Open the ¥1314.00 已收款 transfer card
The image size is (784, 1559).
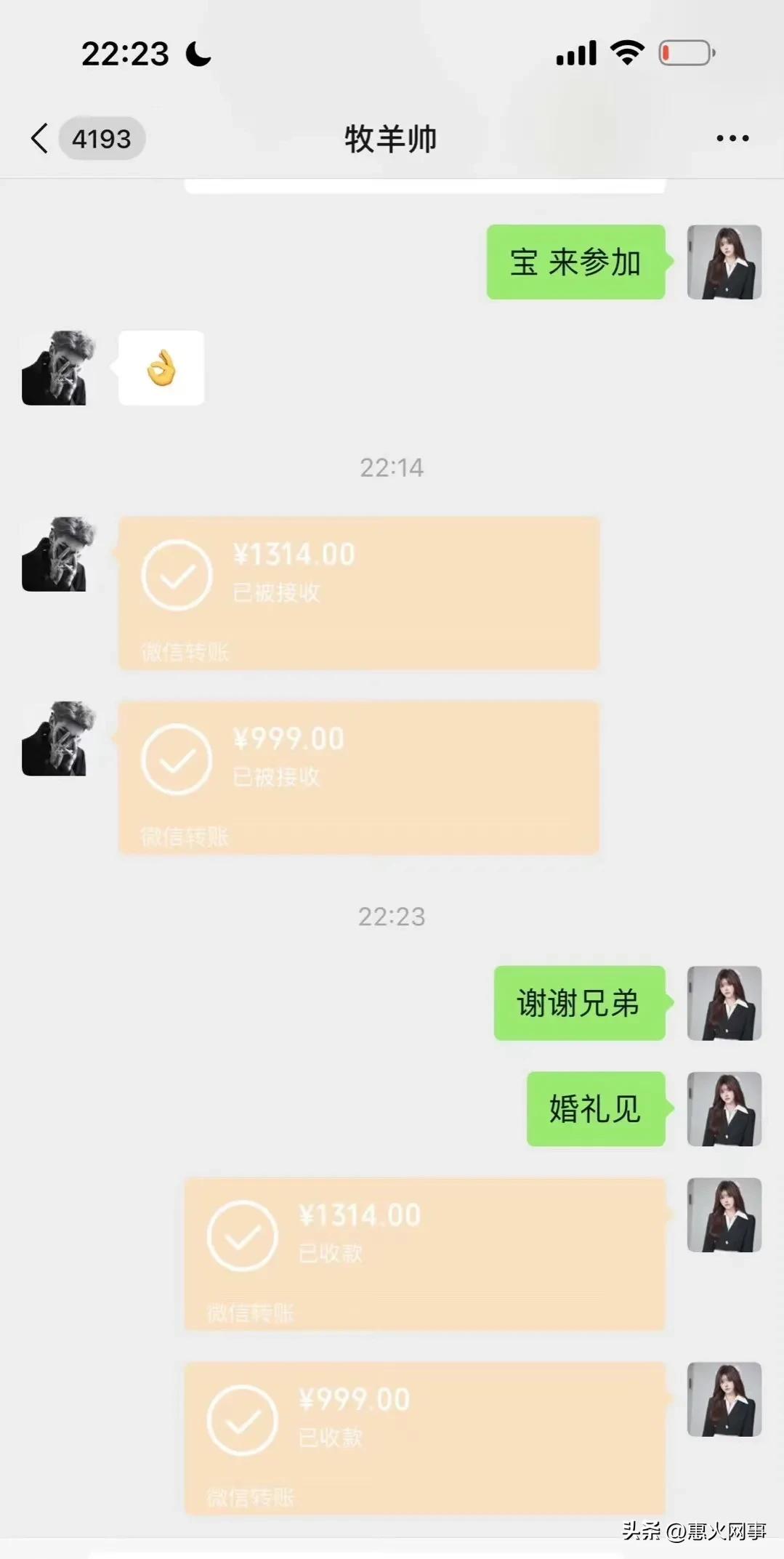[424, 1254]
